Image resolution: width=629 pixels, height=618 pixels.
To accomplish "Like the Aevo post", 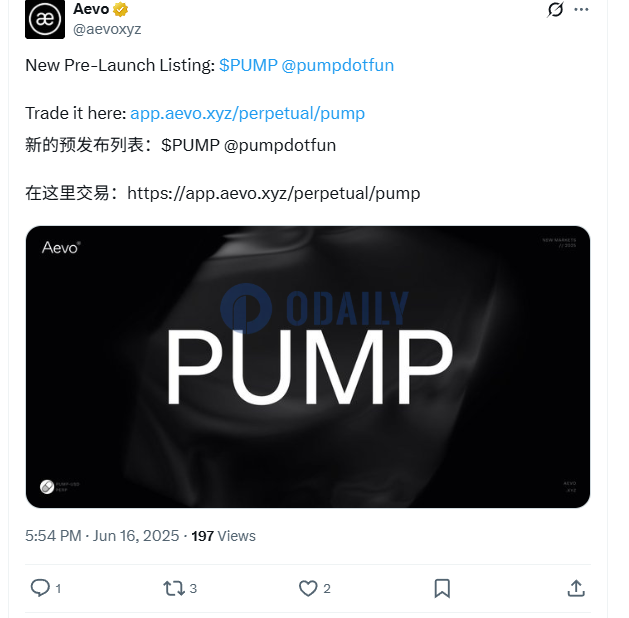I will coord(309,588).
